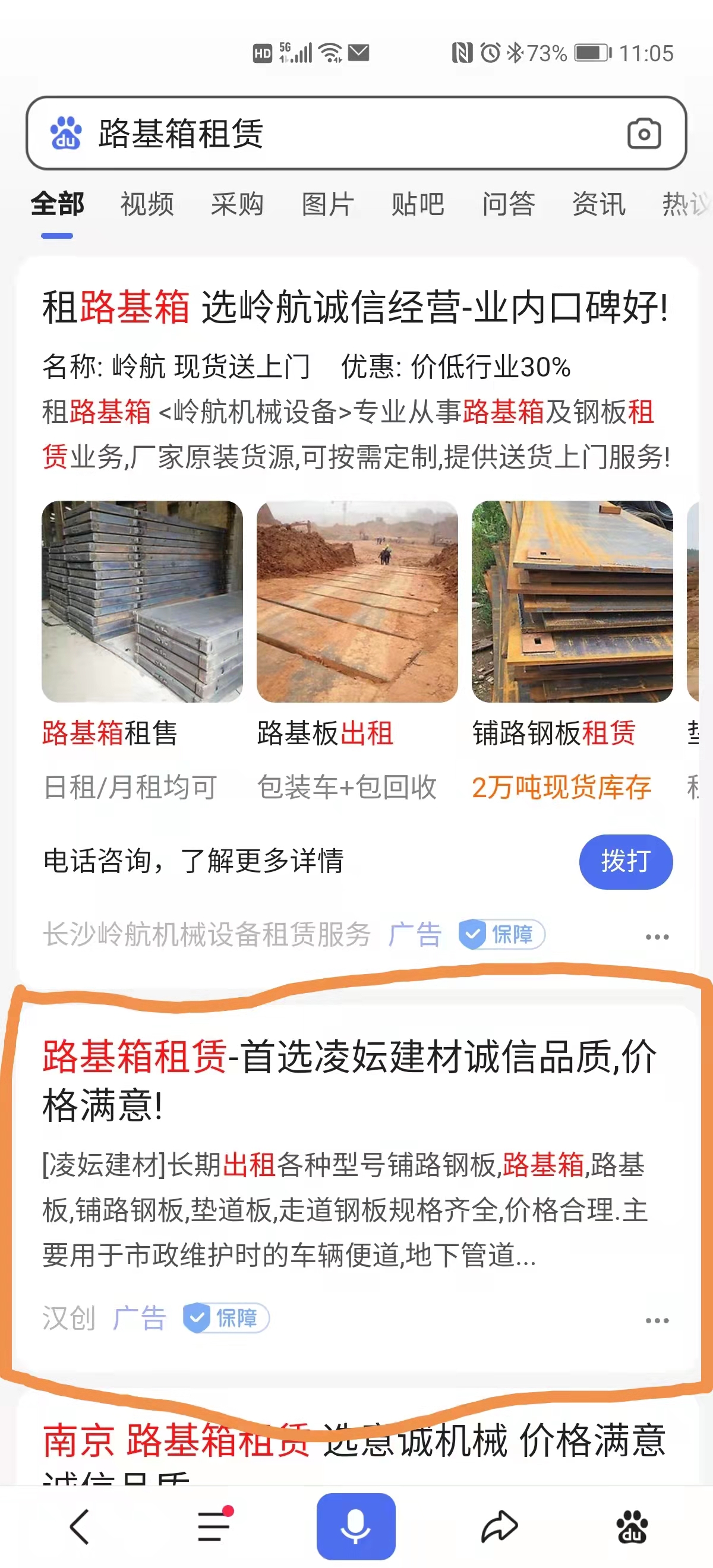The image size is (713, 1568).
Task: Open the 铺路钢板租赁 image tile
Action: [x=572, y=602]
